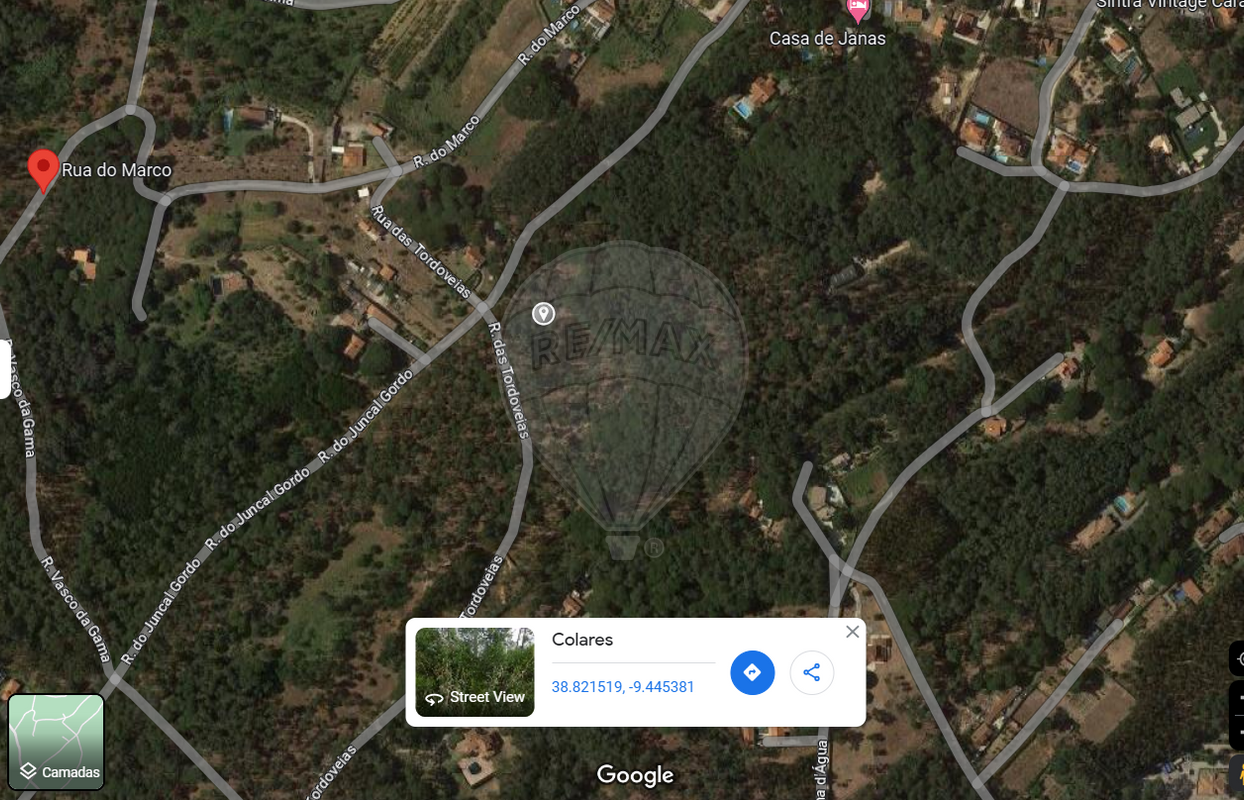Open the Camadas layers switcher

click(x=56, y=742)
